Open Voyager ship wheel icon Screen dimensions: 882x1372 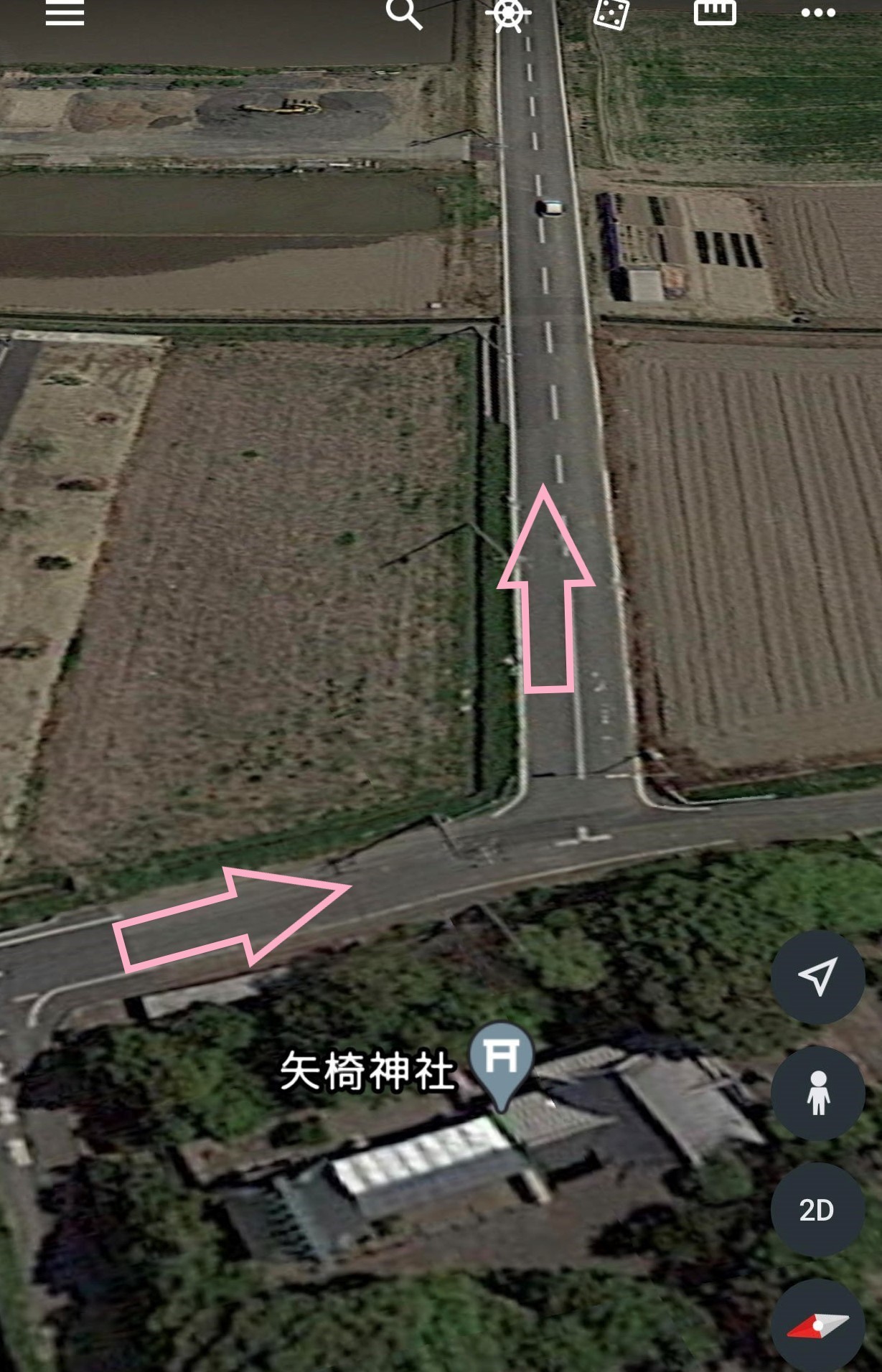tap(508, 13)
